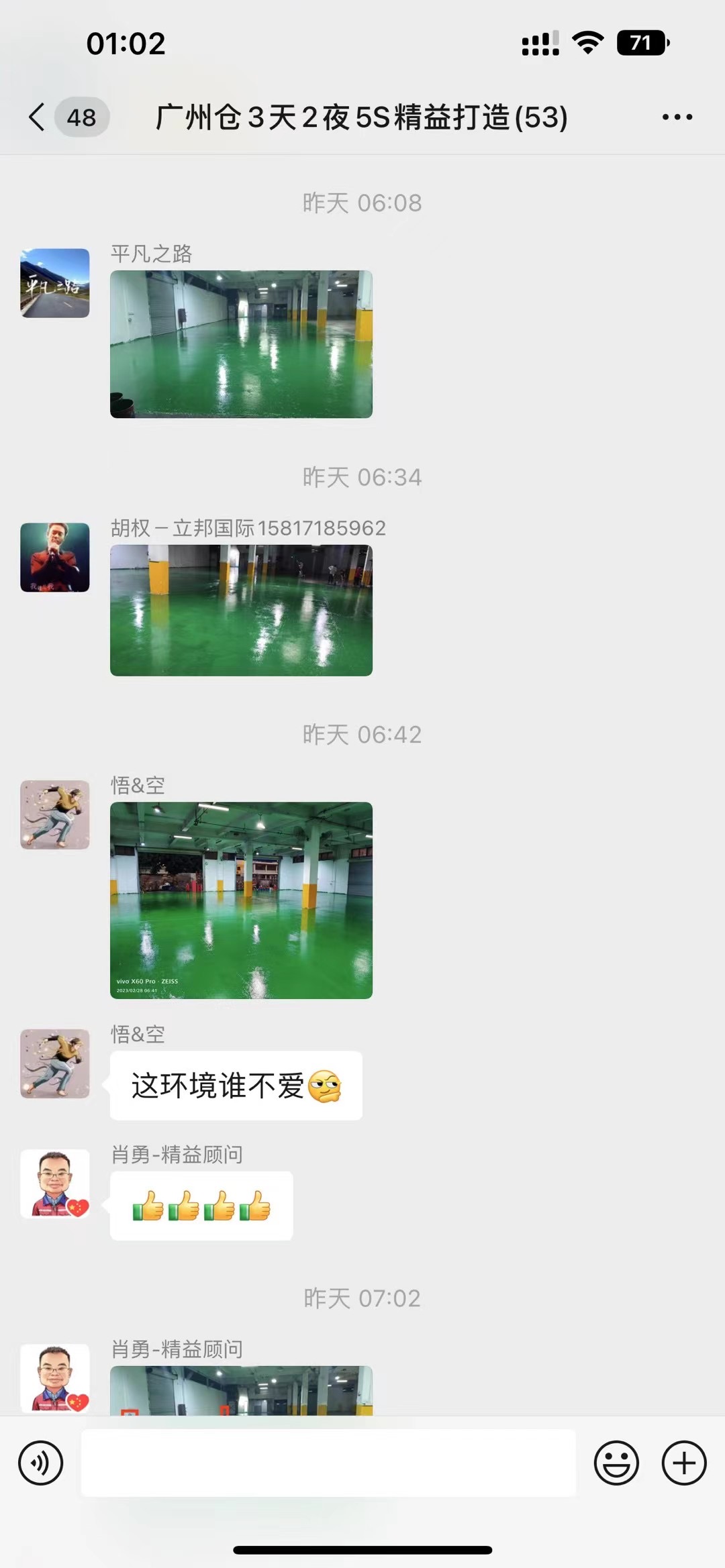Open 肖勇-精益顾问's avatar beside thumbs-up message
Screen dimensions: 725x1568
55,1183
